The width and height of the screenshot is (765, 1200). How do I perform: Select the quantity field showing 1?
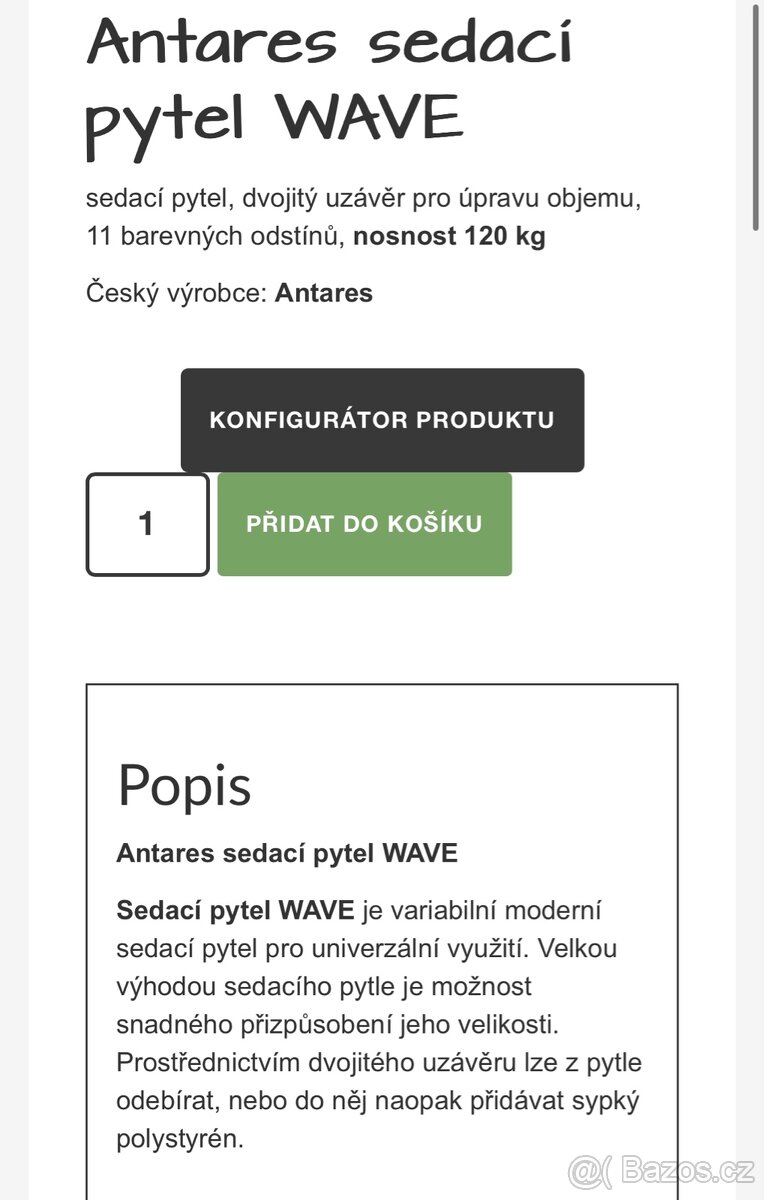tap(147, 524)
